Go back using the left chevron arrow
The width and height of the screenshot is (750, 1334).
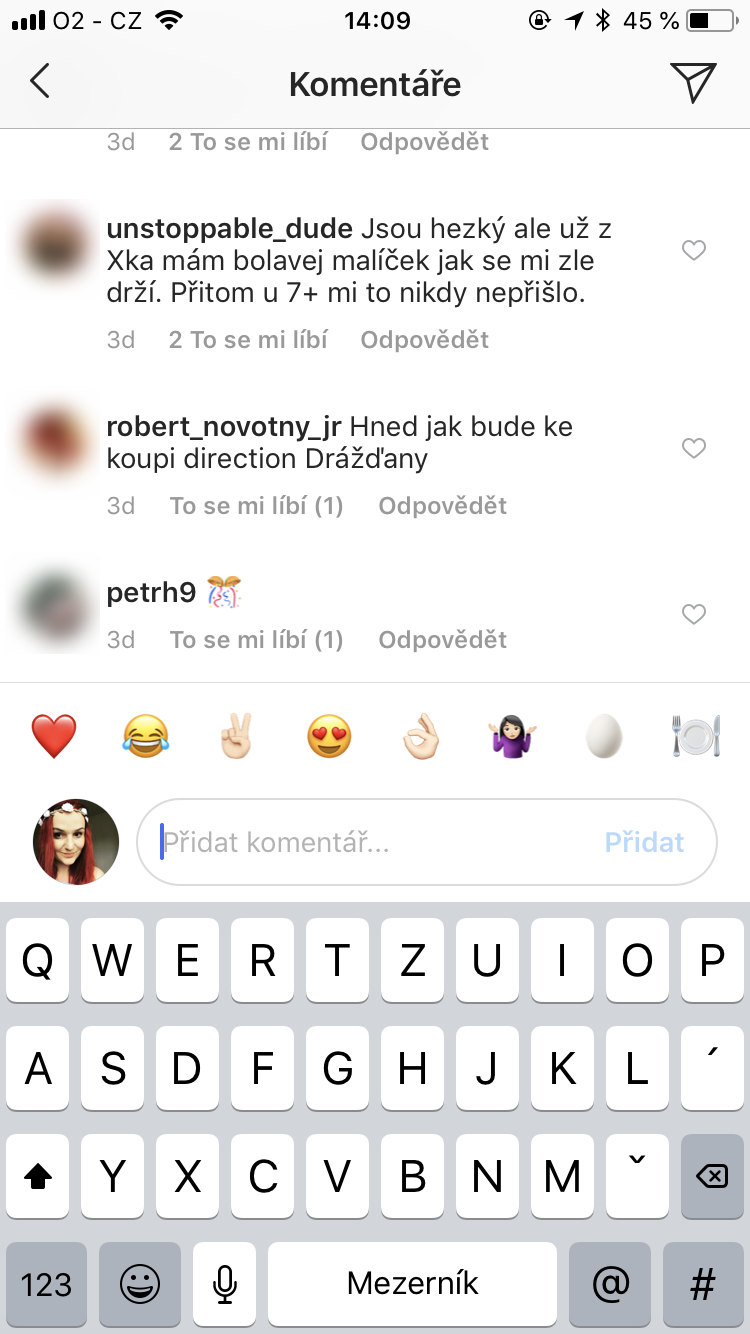38,83
